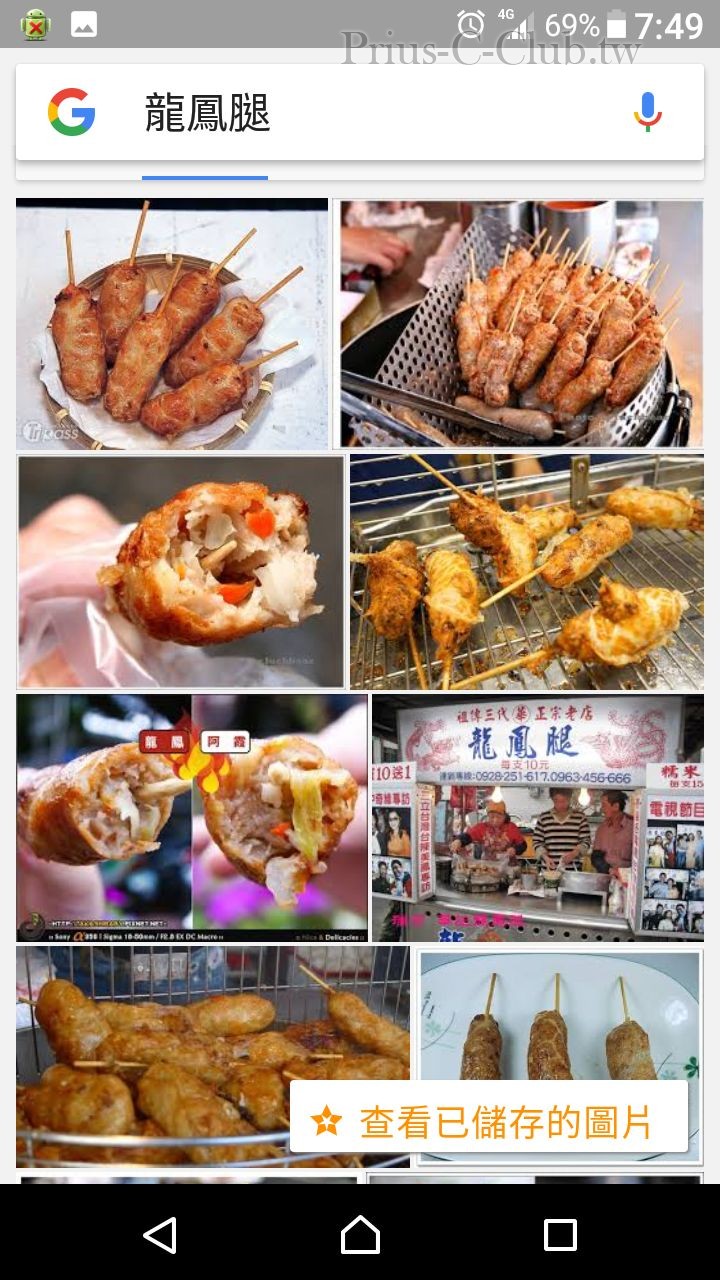The height and width of the screenshot is (1280, 720).
Task: Tap 查看已儲存的圖片 to view saved images
Action: 488,1122
